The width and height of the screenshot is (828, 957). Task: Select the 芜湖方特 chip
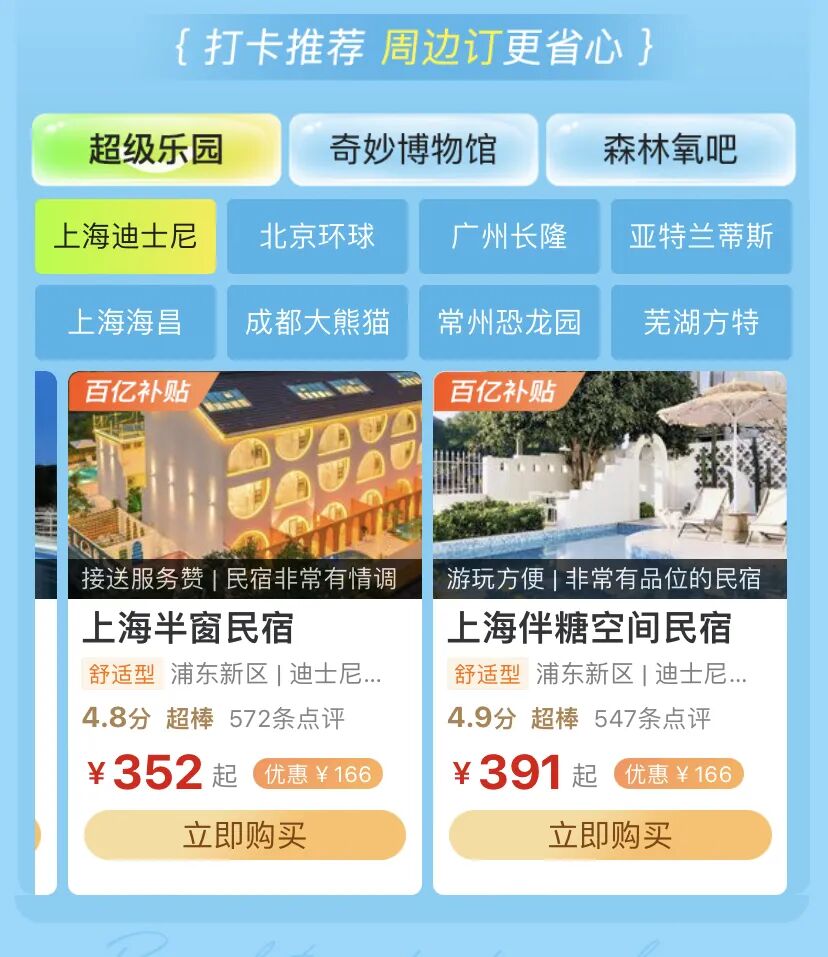(701, 322)
